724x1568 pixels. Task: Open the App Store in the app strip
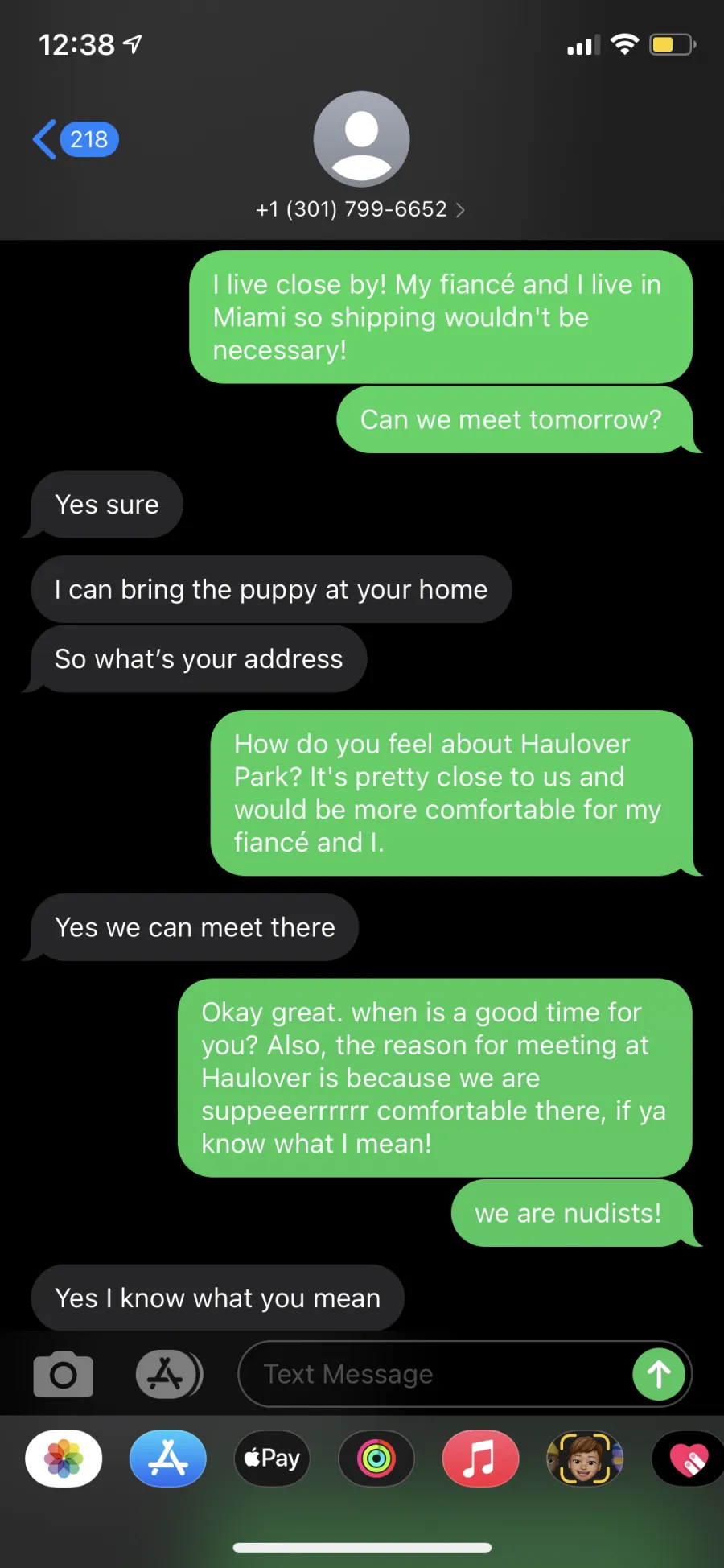pyautogui.click(x=168, y=1459)
